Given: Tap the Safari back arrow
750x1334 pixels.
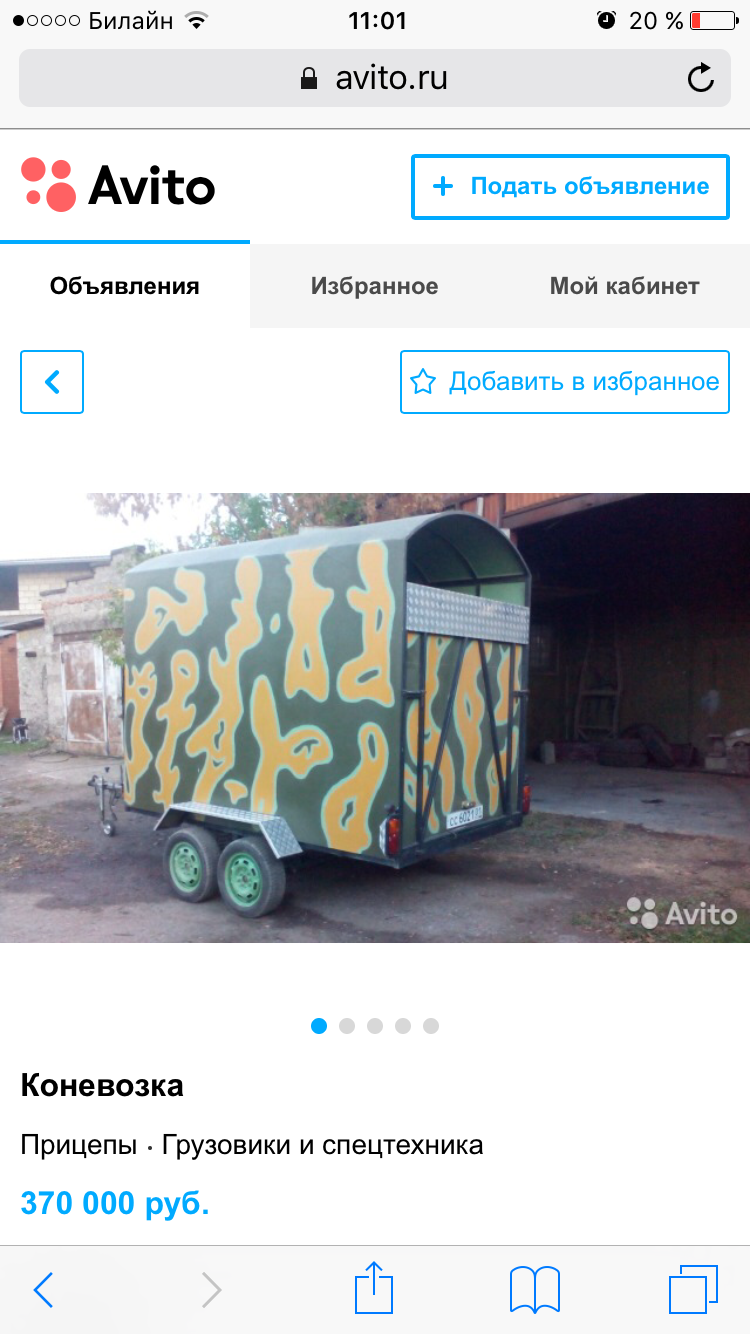Looking at the screenshot, I should coord(43,1290).
